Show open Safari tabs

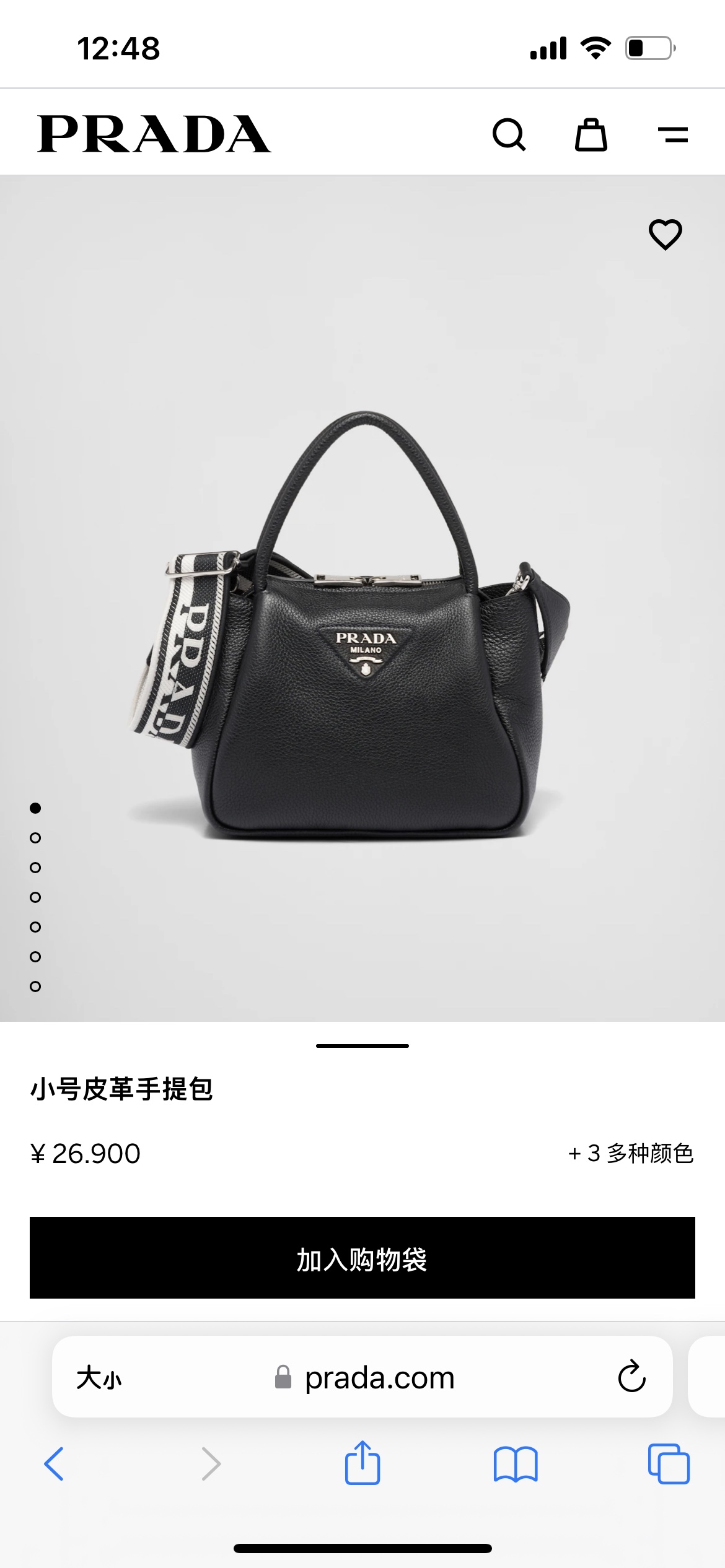[669, 1464]
